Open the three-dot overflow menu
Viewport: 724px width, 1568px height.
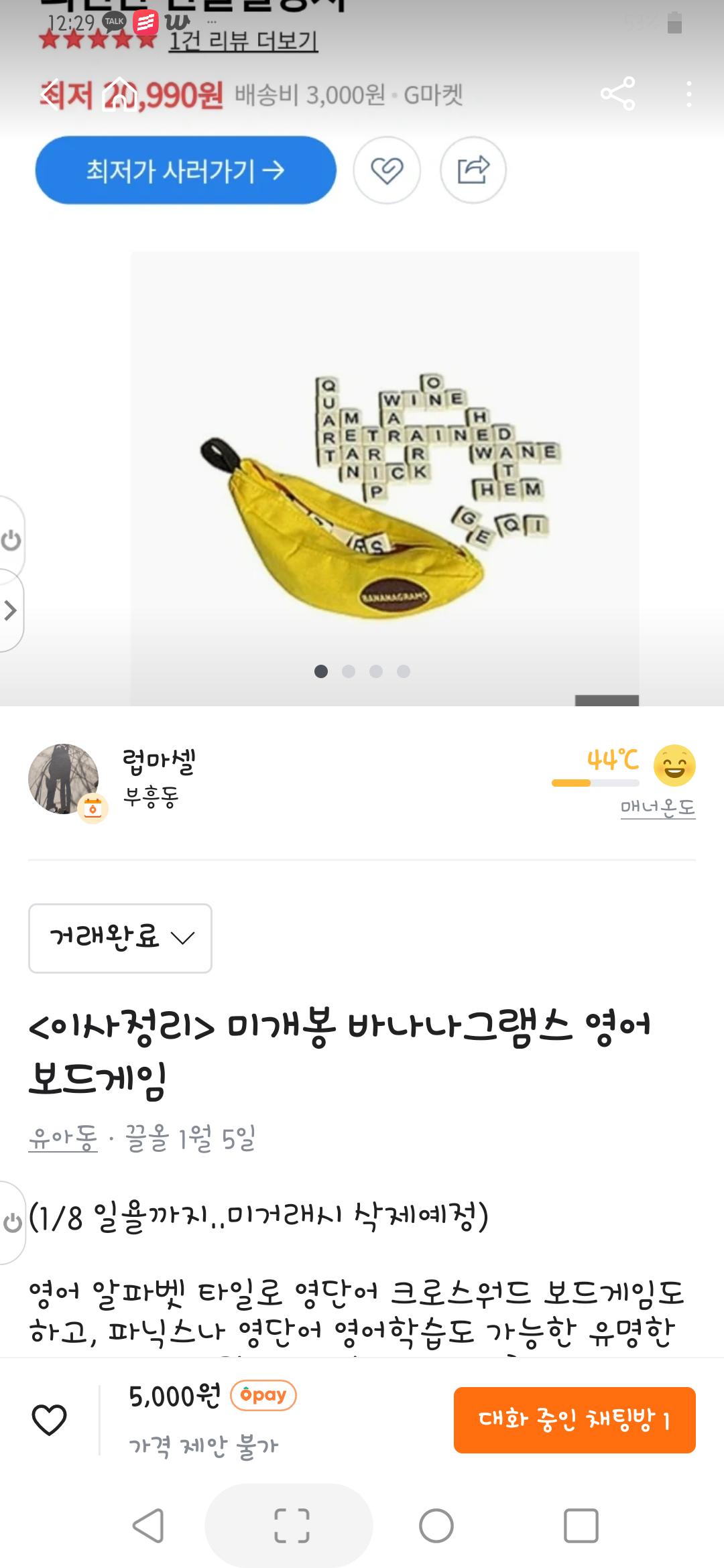(x=688, y=94)
